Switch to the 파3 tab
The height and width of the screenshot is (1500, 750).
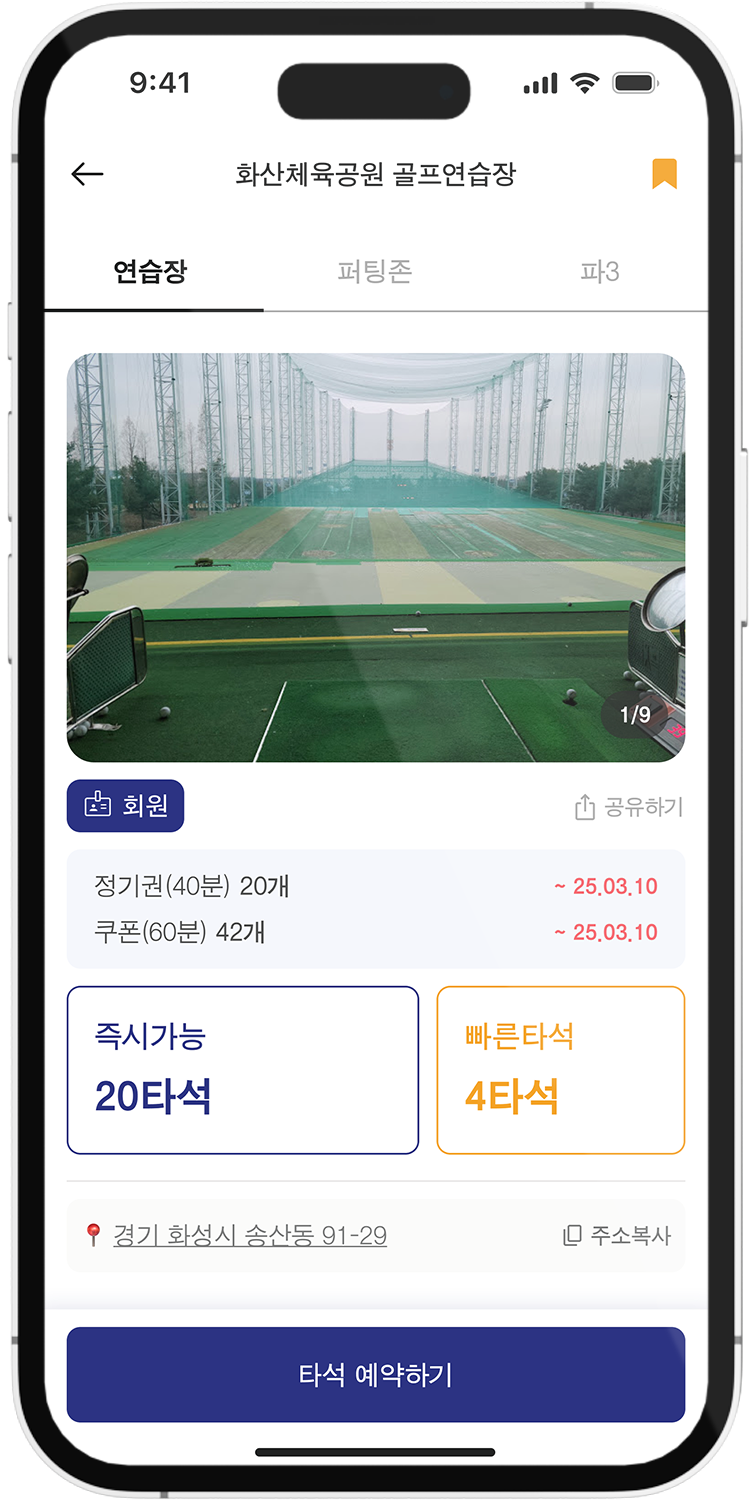pos(600,272)
